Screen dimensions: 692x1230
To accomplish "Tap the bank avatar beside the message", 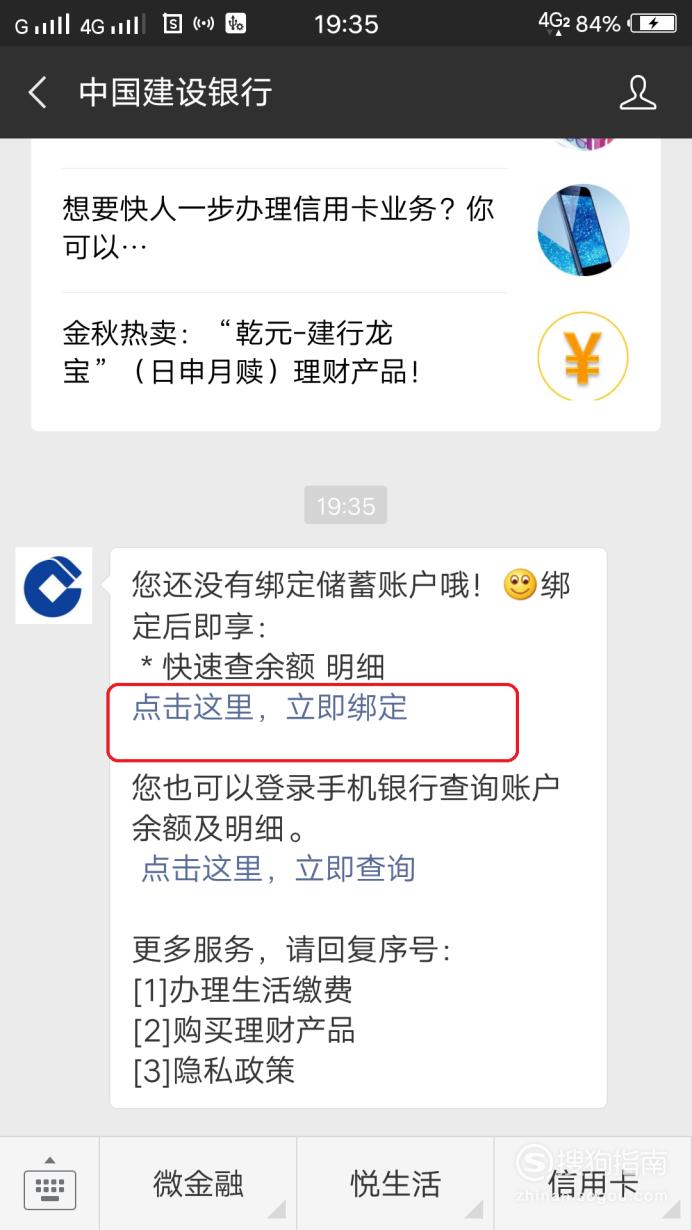I will [x=54, y=586].
